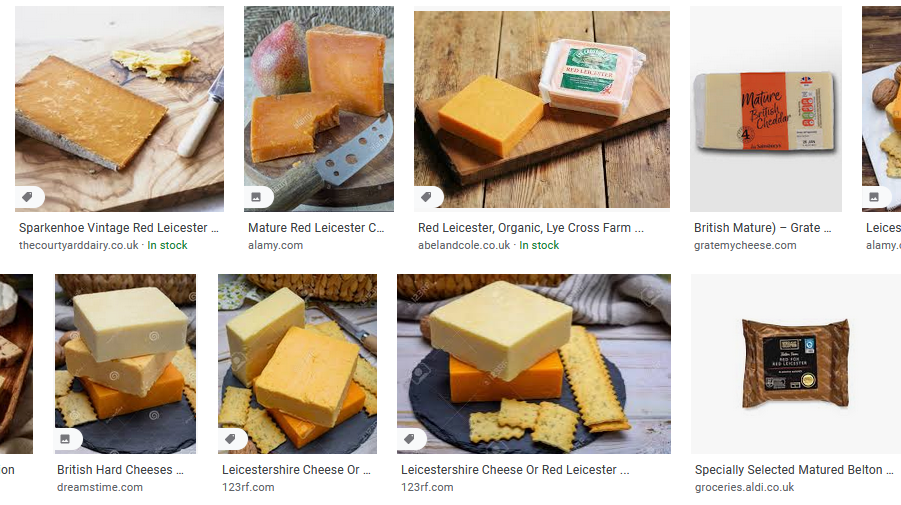The image size is (901, 505).
Task: Visit abelandcole.co.uk source link
Action: (x=464, y=245)
